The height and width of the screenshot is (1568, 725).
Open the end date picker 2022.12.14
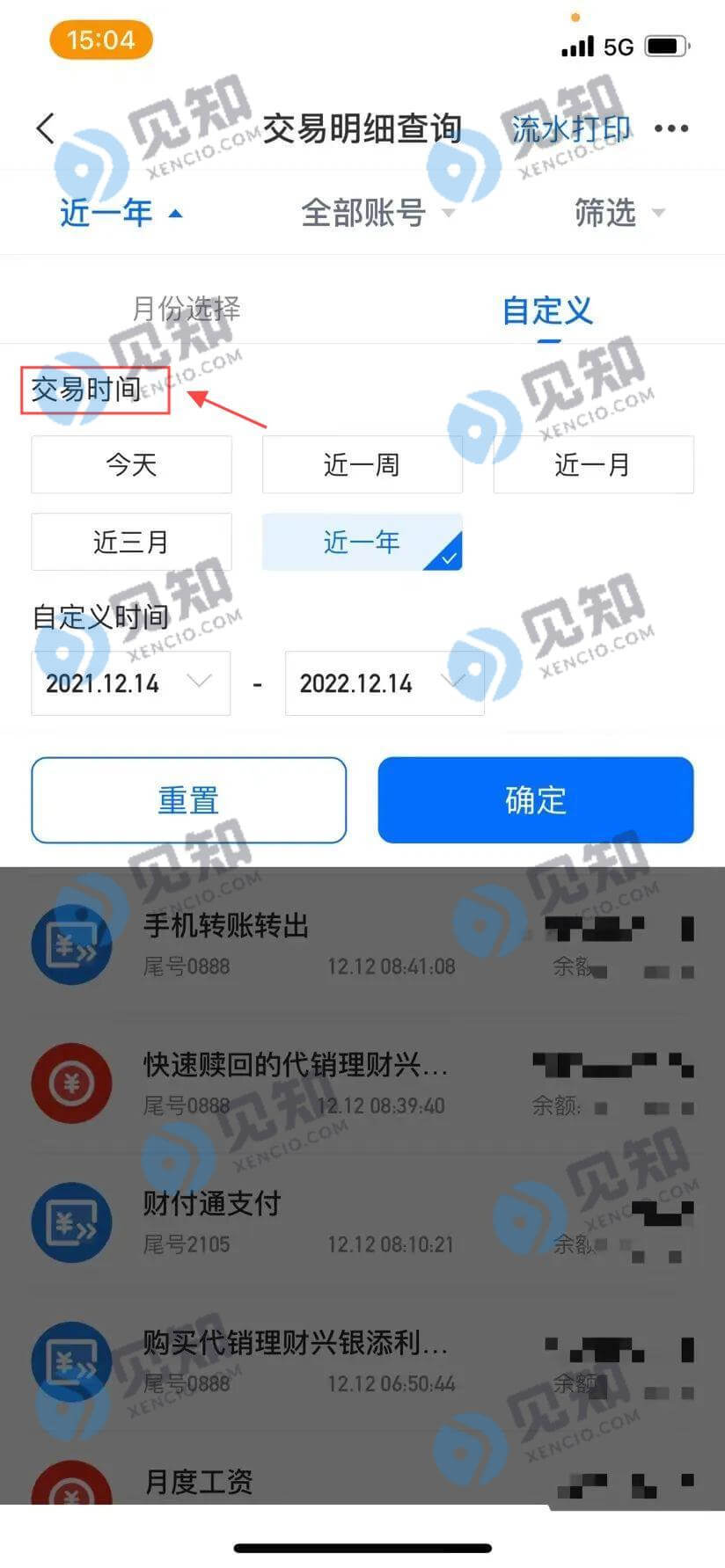click(x=384, y=683)
